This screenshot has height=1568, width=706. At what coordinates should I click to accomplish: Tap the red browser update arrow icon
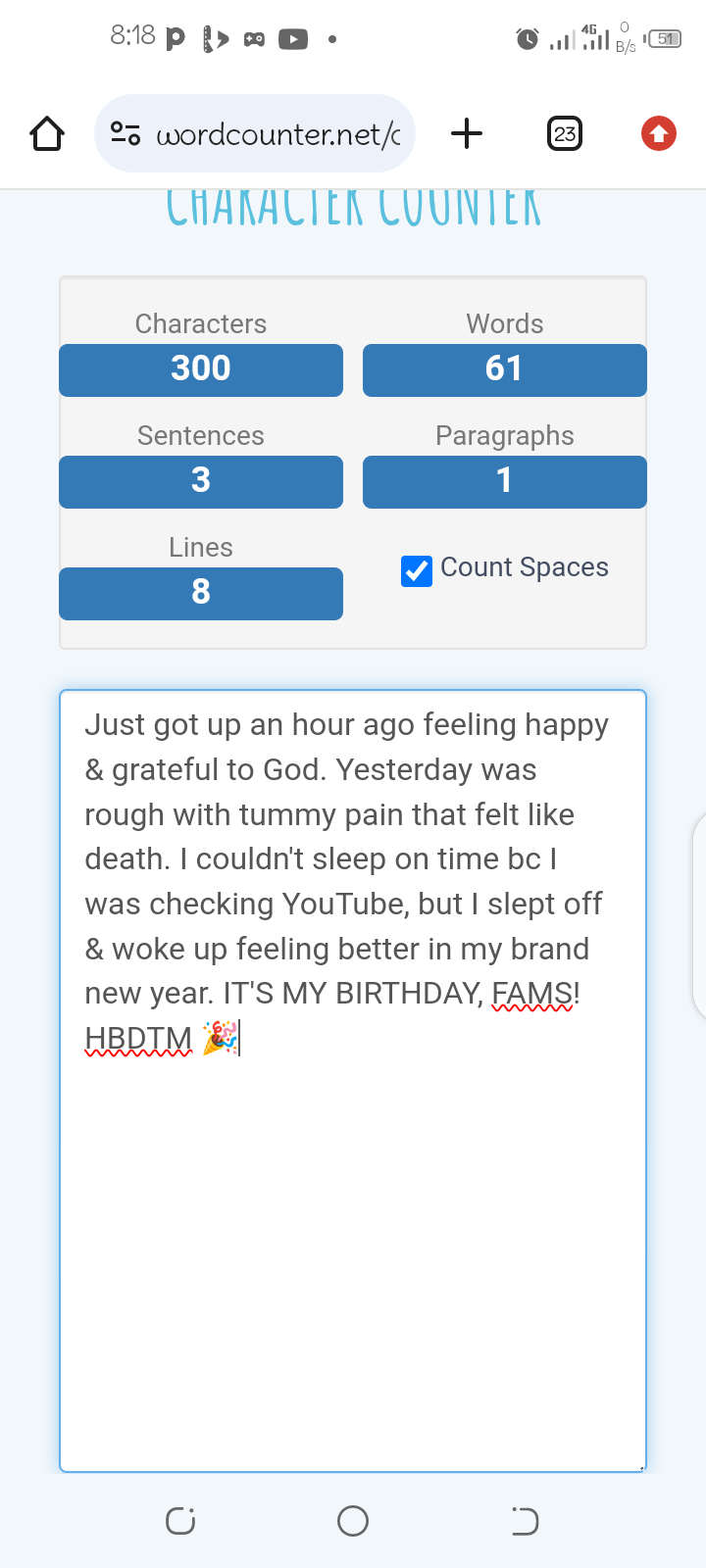click(659, 133)
